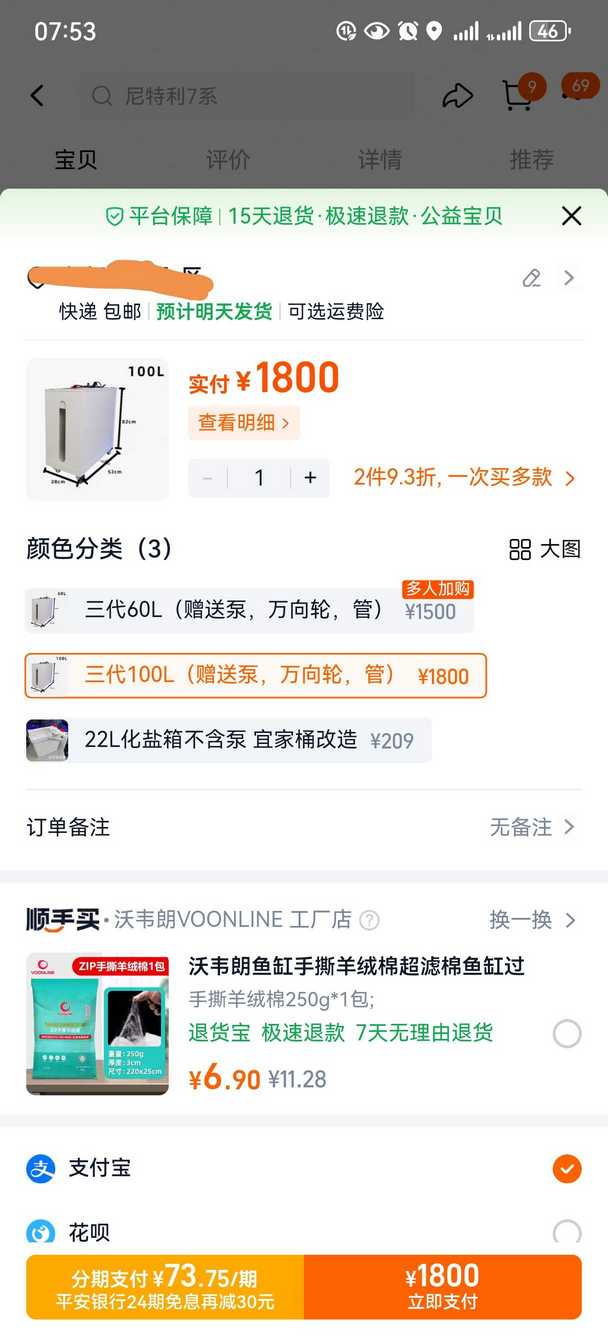The height and width of the screenshot is (1344, 608).
Task: Close the purchase options sheet
Action: pos(571,216)
